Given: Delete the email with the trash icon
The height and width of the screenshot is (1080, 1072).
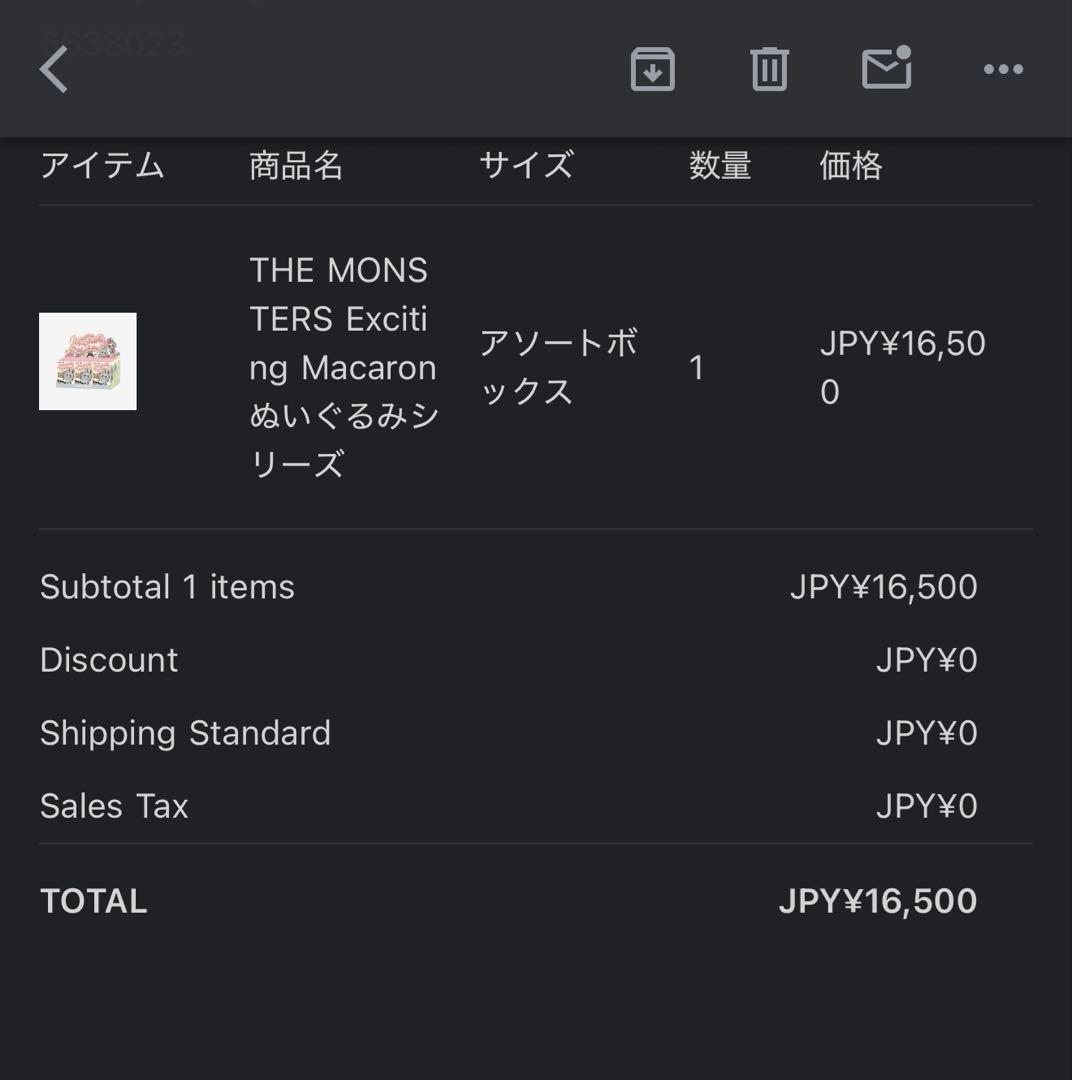Looking at the screenshot, I should (x=768, y=69).
